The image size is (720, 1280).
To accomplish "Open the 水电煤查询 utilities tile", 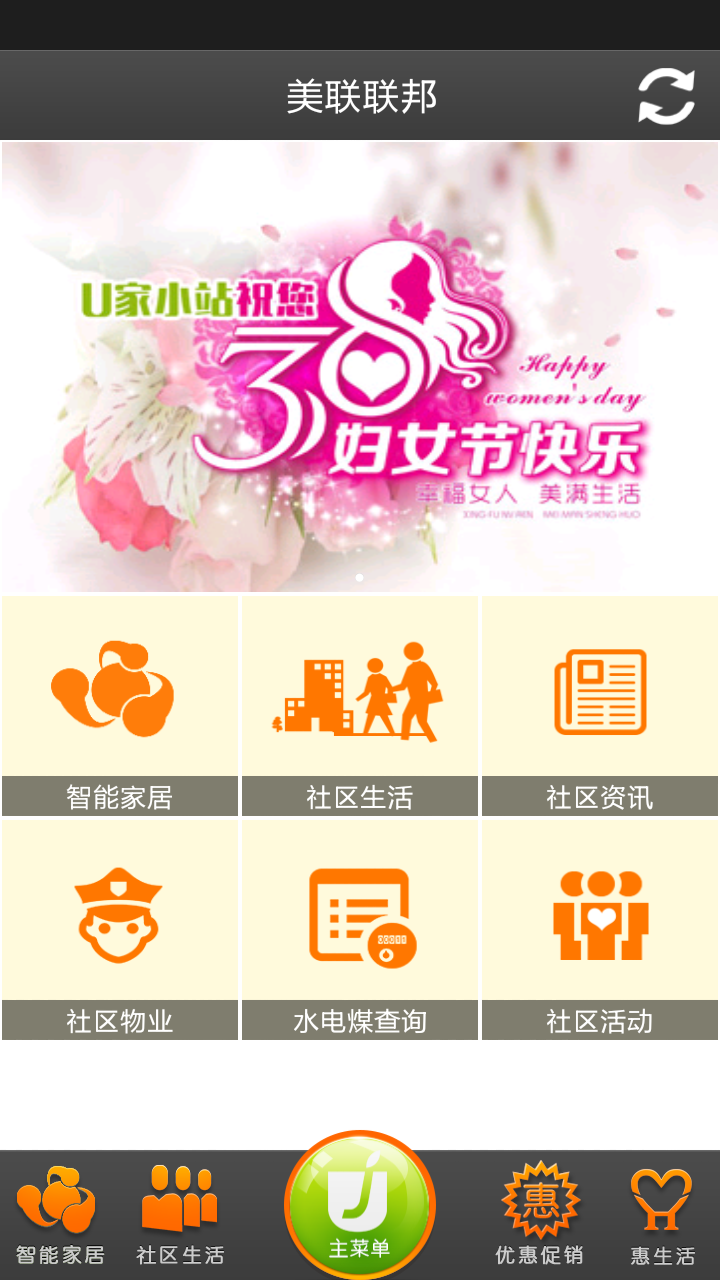I will 360,930.
